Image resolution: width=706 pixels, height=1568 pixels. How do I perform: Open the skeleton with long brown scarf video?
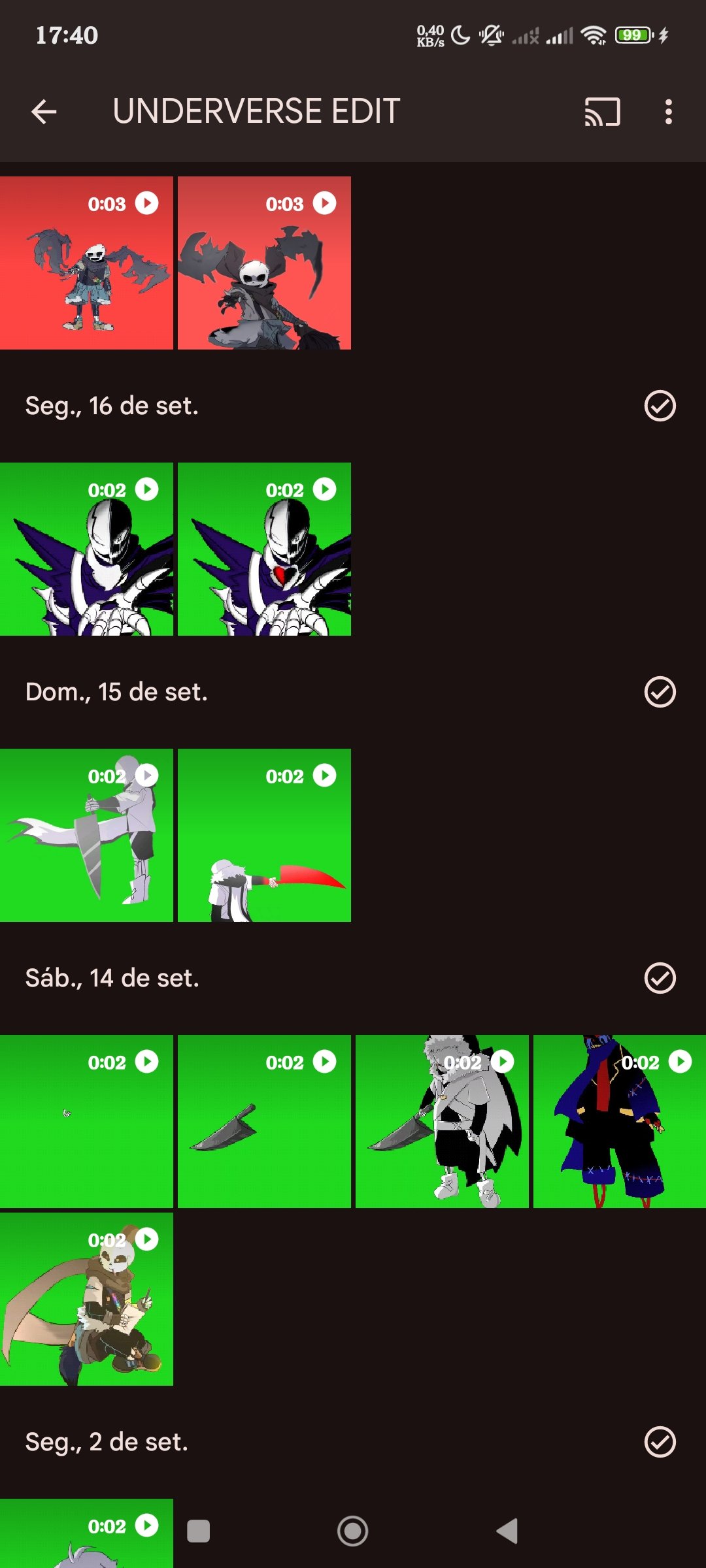[x=86, y=1299]
